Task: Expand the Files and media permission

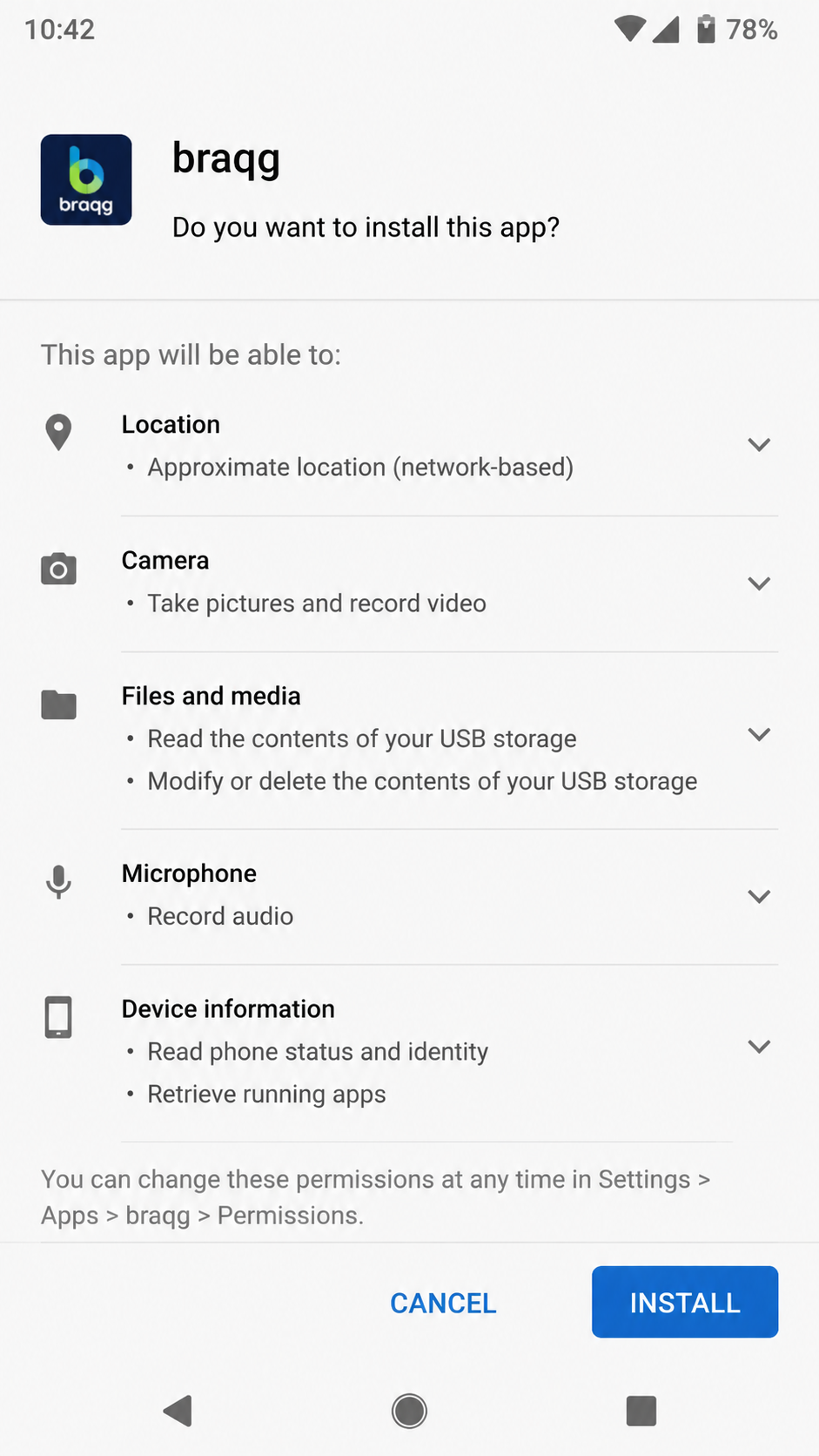Action: (x=759, y=735)
